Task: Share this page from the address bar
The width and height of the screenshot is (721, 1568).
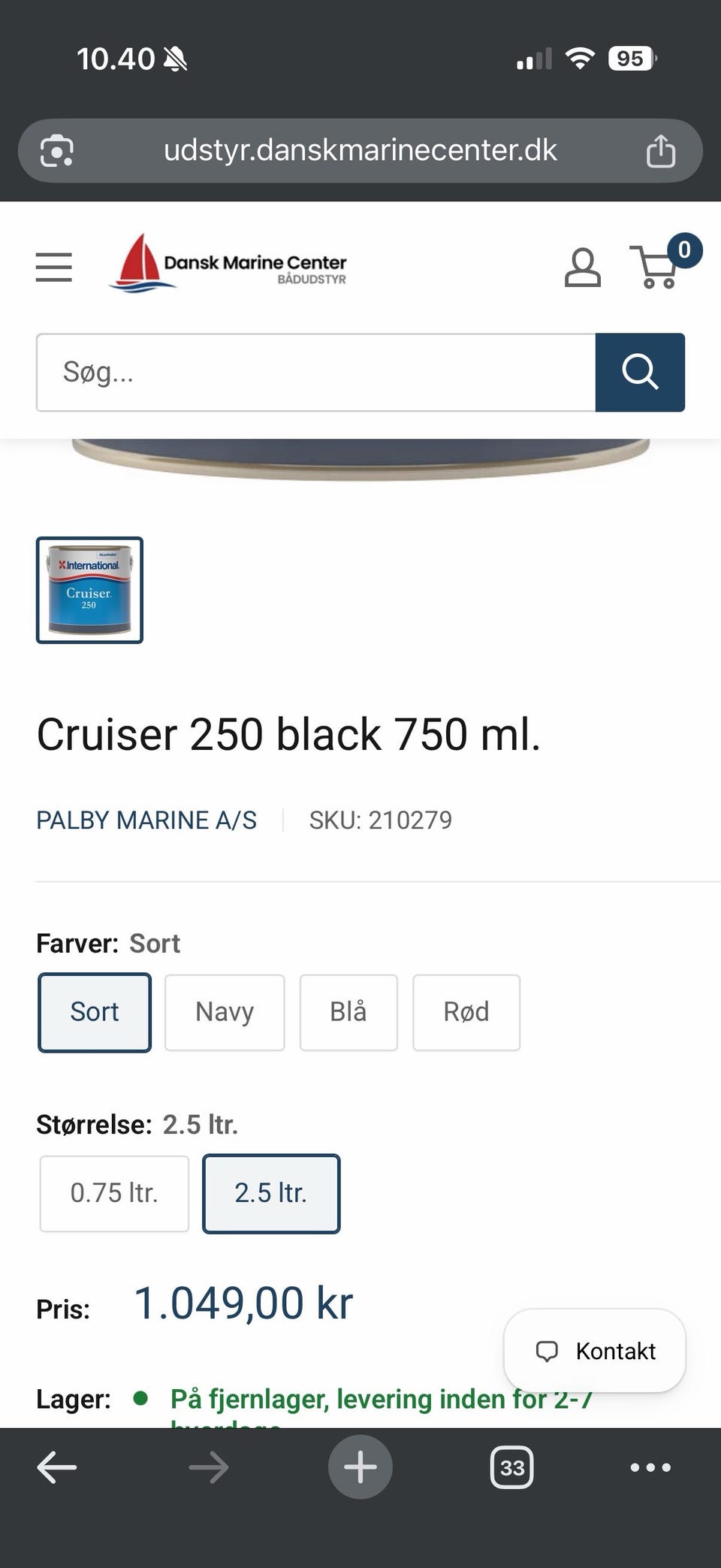Action: tap(661, 150)
